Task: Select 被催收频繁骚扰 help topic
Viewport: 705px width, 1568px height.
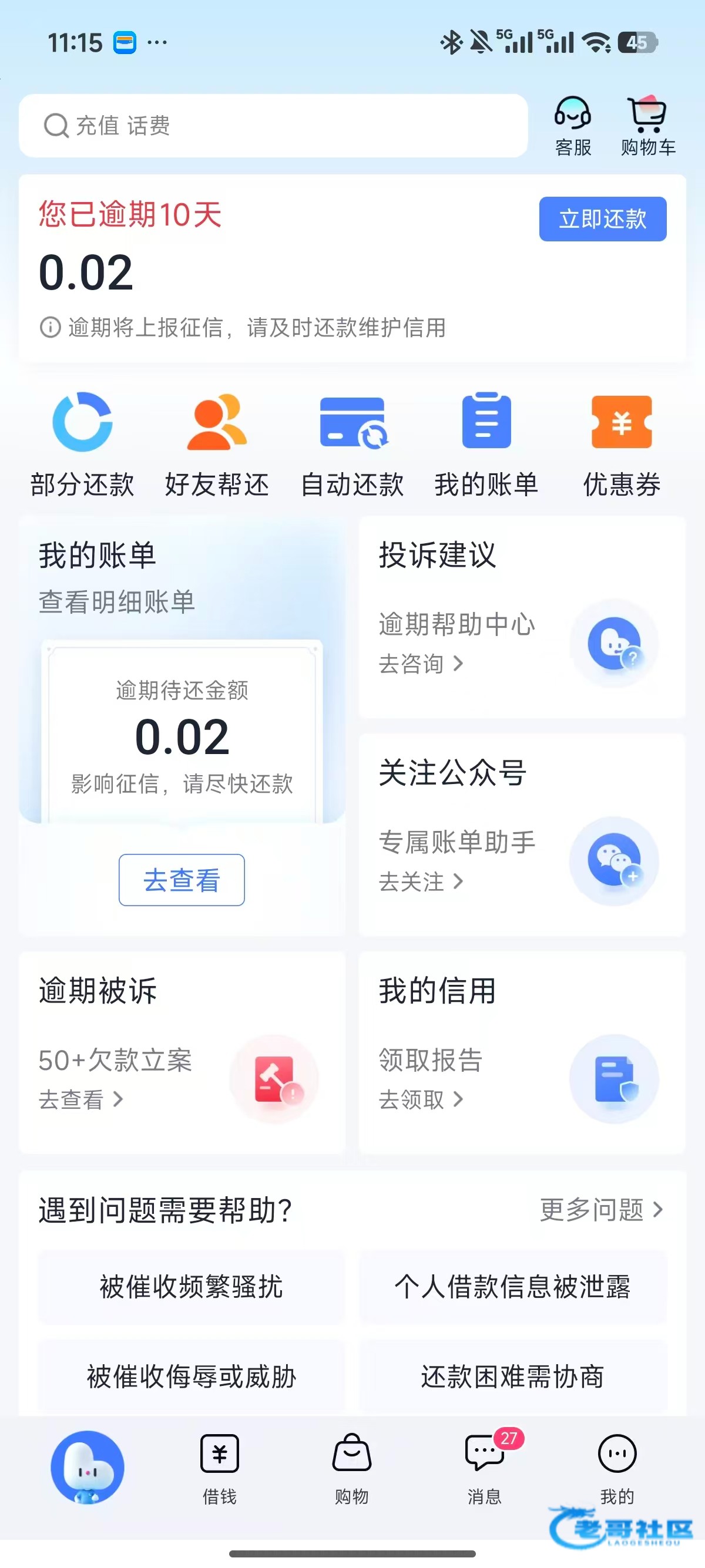Action: pos(191,1287)
